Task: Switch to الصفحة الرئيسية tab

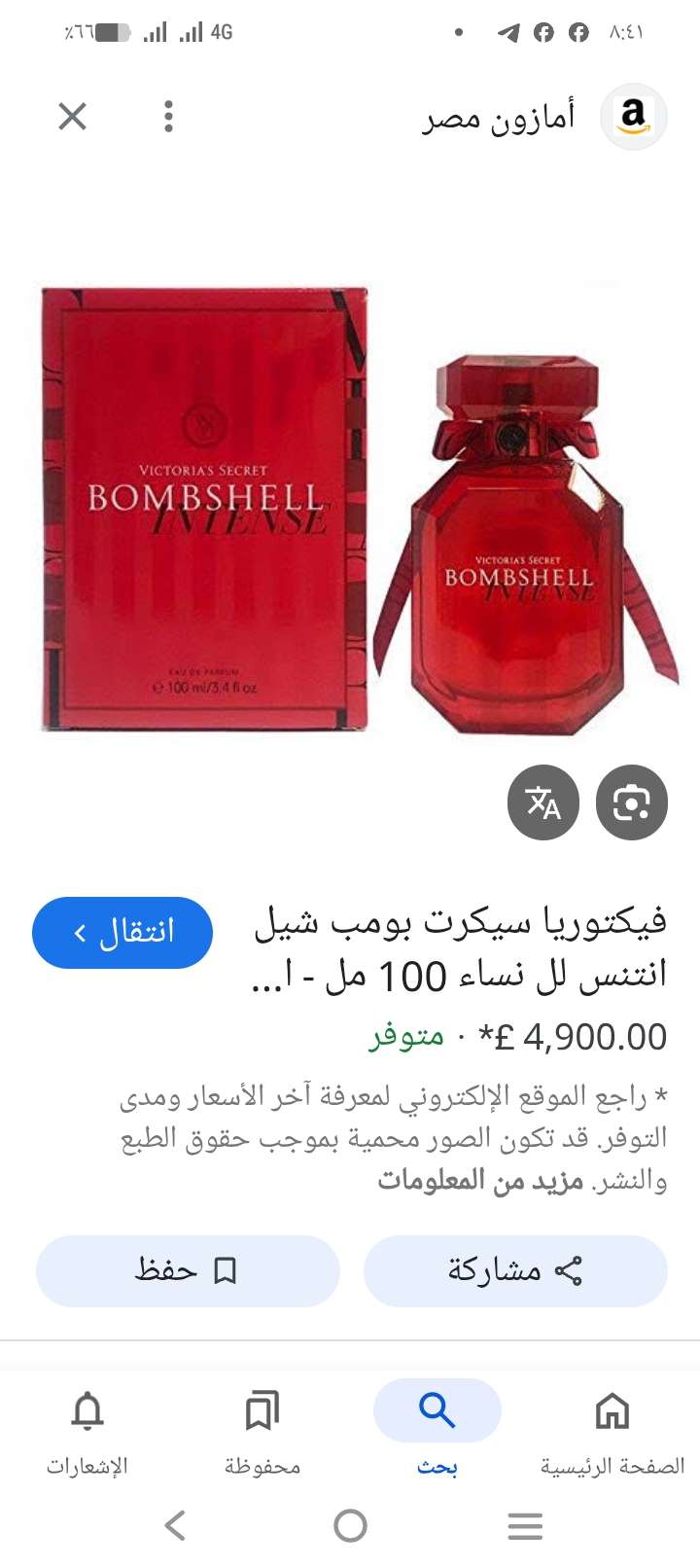Action: pos(612,1430)
